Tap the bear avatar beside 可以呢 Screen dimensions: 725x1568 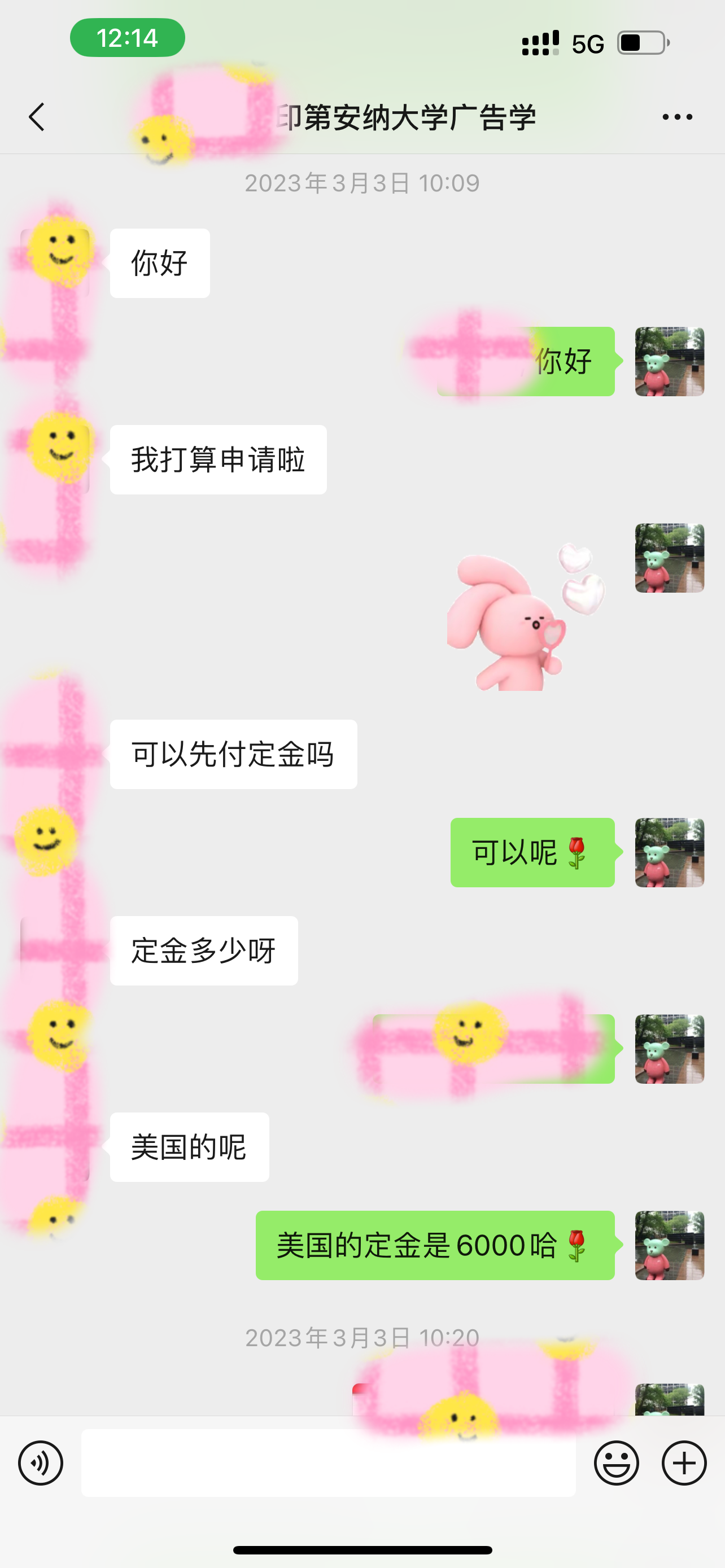(669, 852)
